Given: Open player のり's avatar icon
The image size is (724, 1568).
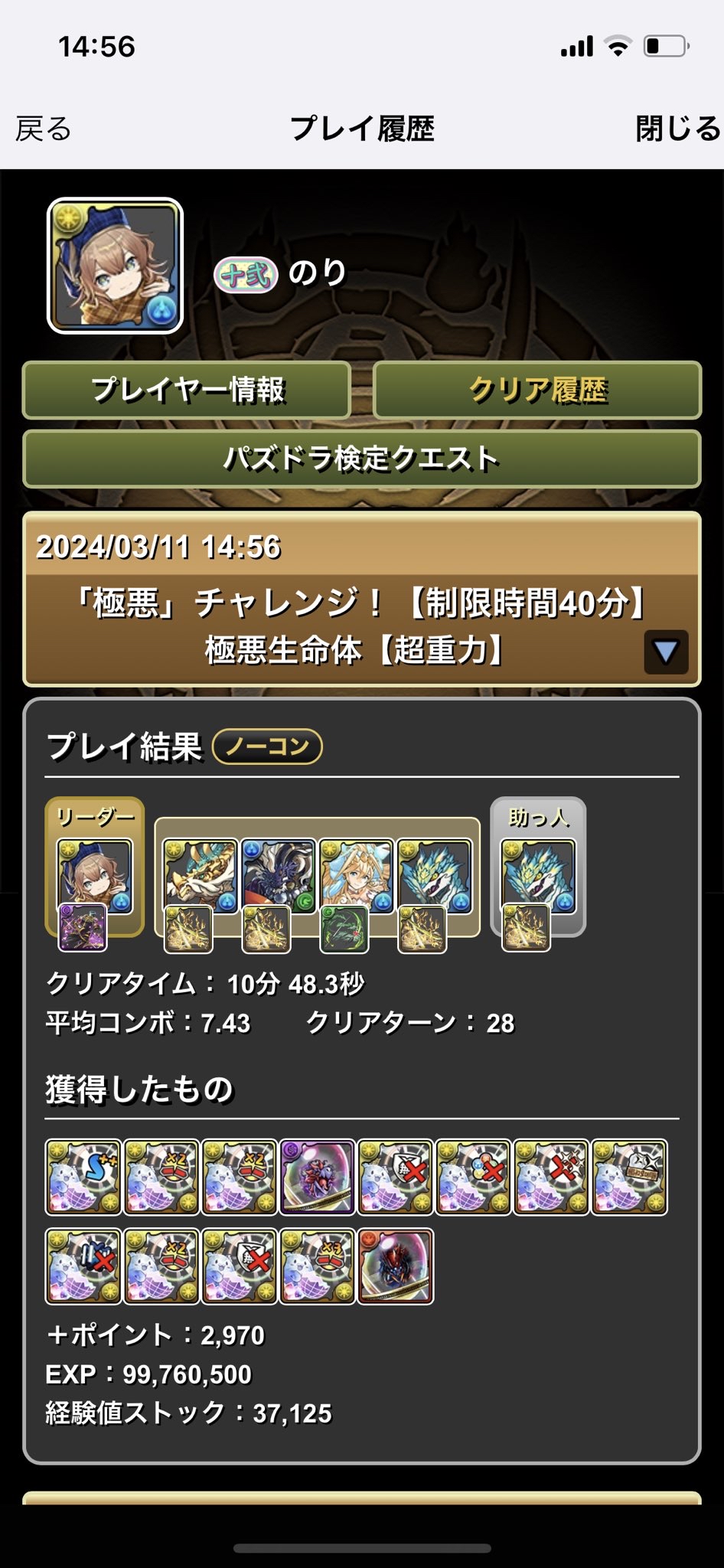Looking at the screenshot, I should [116, 266].
